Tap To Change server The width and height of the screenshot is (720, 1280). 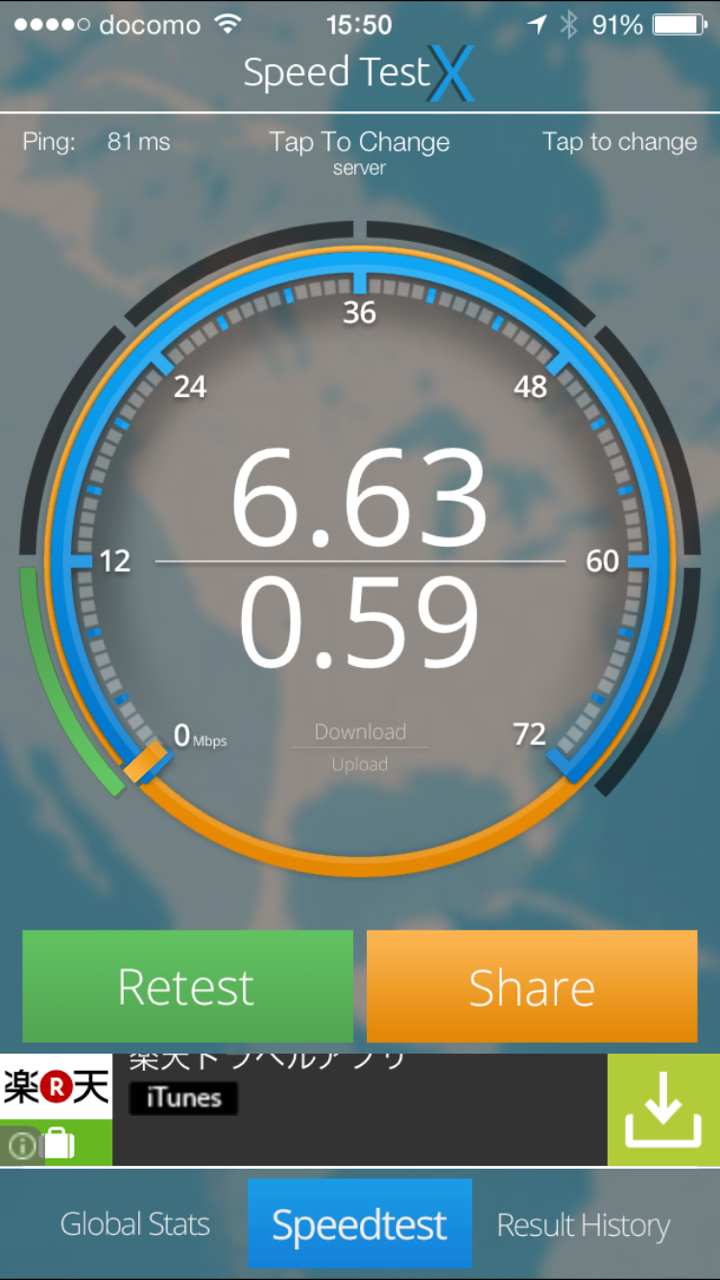pyautogui.click(x=359, y=151)
